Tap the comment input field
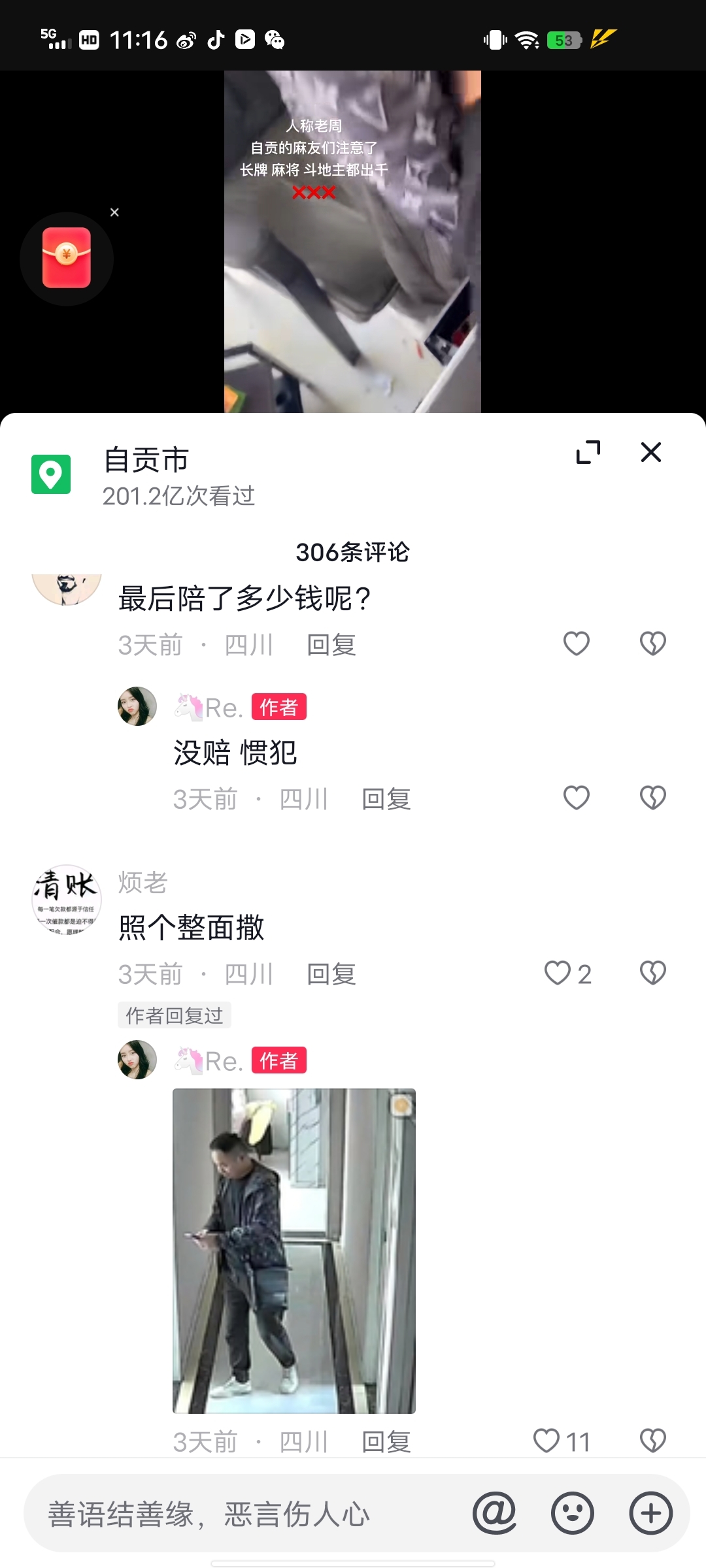Screen dimensions: 706x1568 pos(248,1514)
